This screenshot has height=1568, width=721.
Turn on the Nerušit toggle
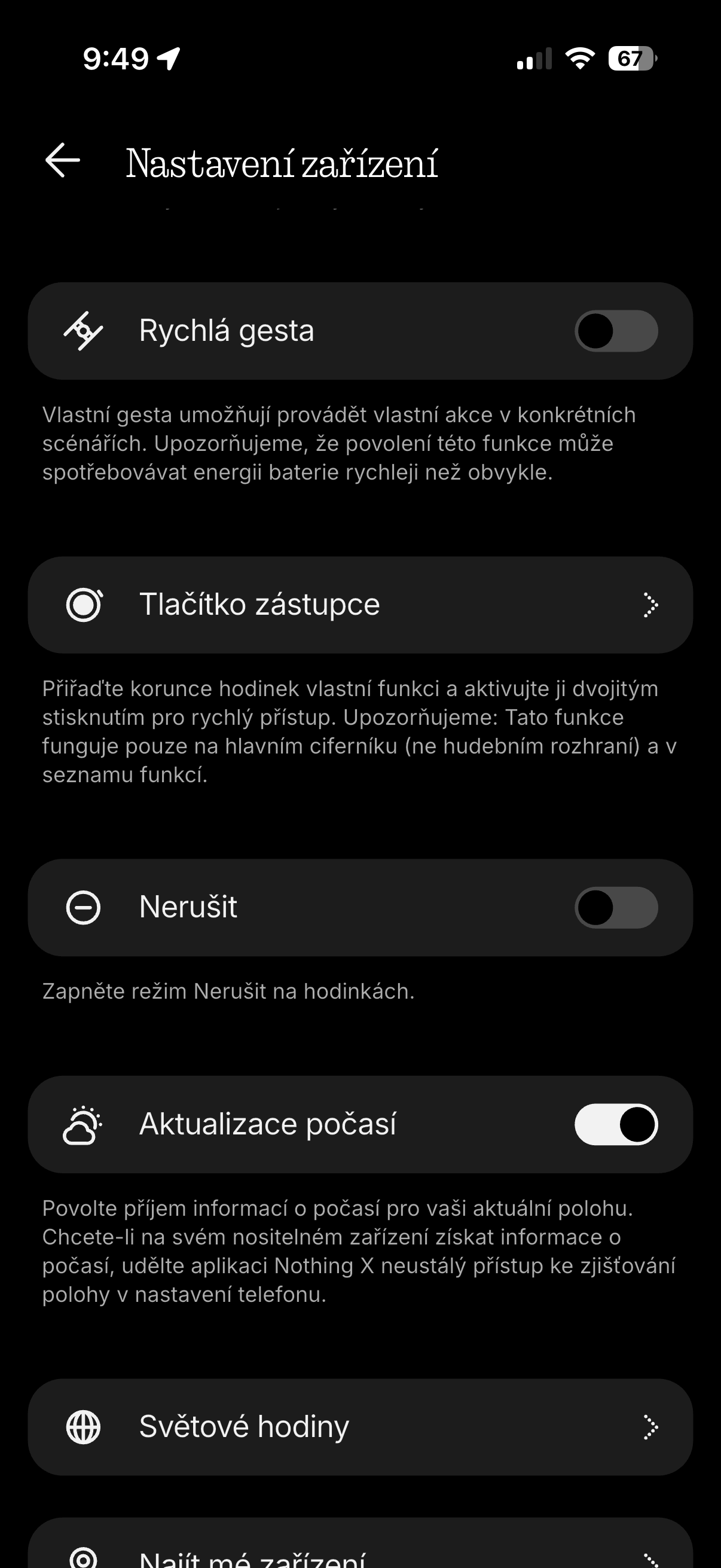616,908
